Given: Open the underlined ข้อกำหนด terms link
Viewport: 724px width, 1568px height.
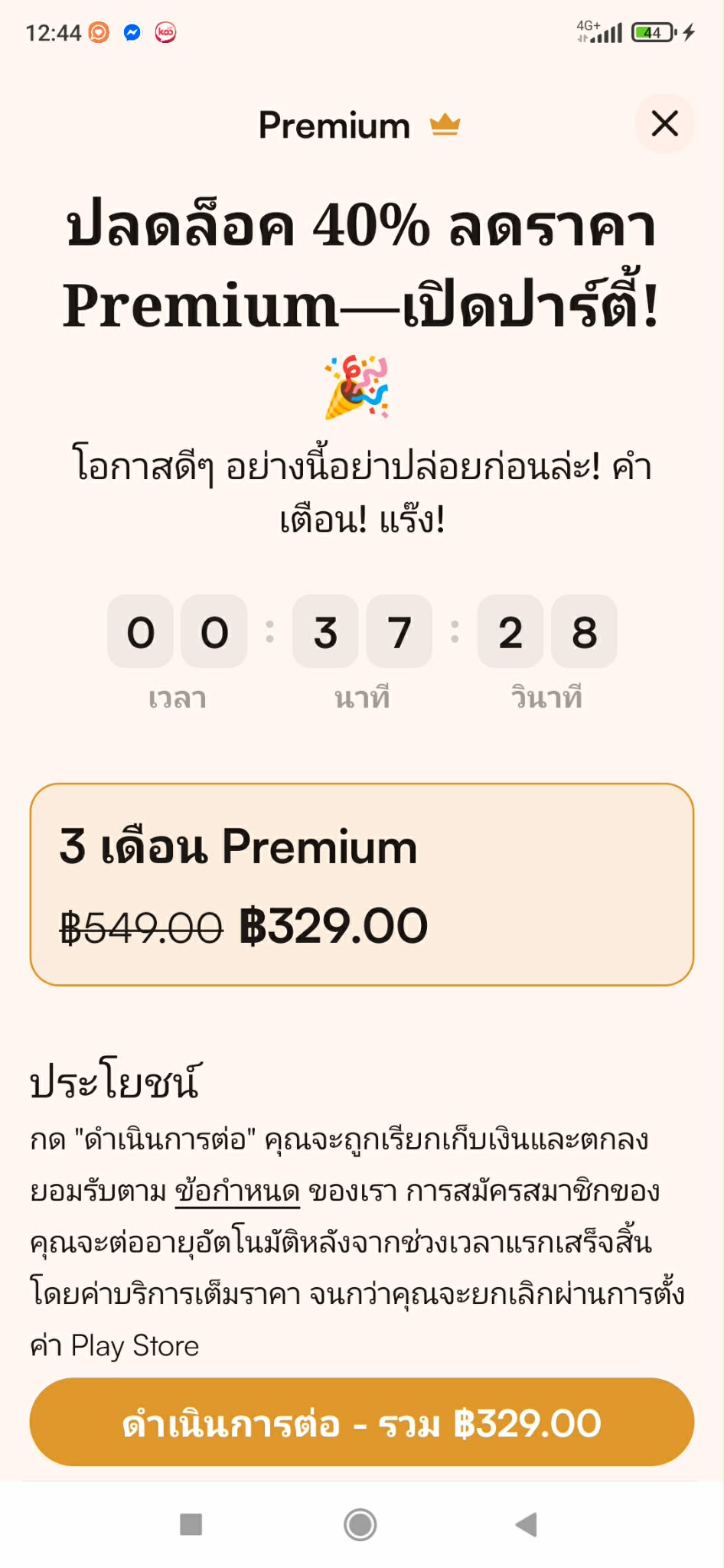Looking at the screenshot, I should [237, 1192].
